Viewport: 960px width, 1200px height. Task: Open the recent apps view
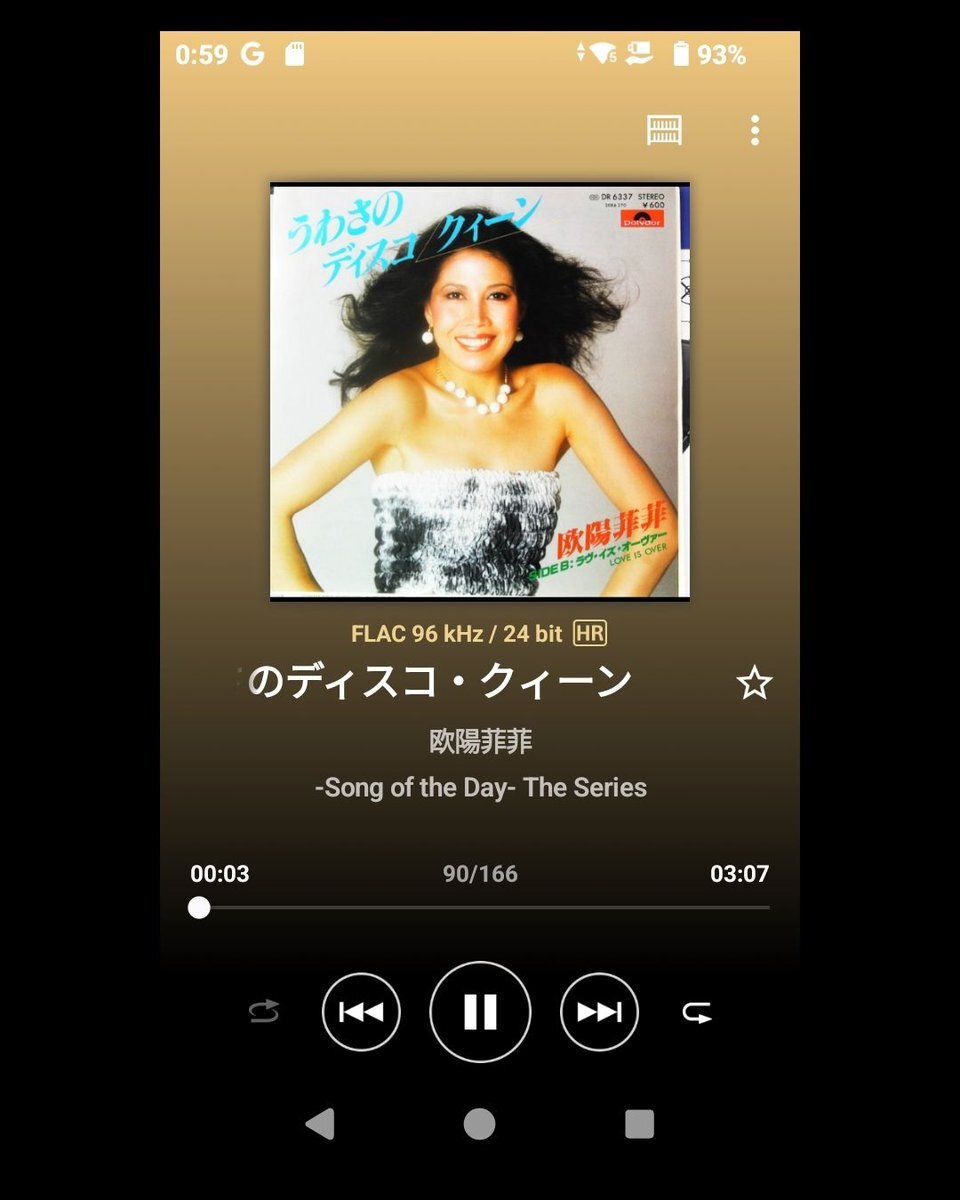click(x=639, y=1124)
